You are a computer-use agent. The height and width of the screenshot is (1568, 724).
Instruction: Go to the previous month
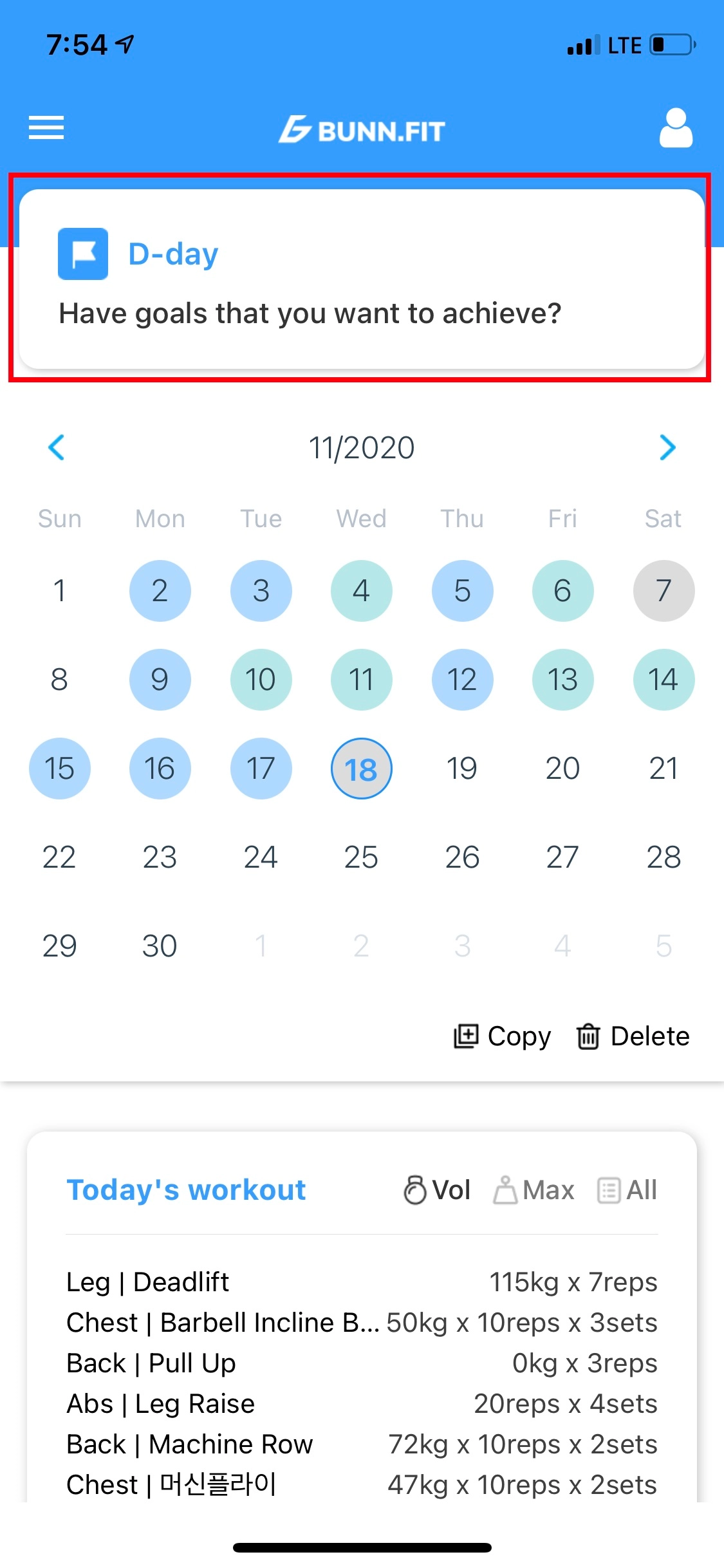[57, 447]
